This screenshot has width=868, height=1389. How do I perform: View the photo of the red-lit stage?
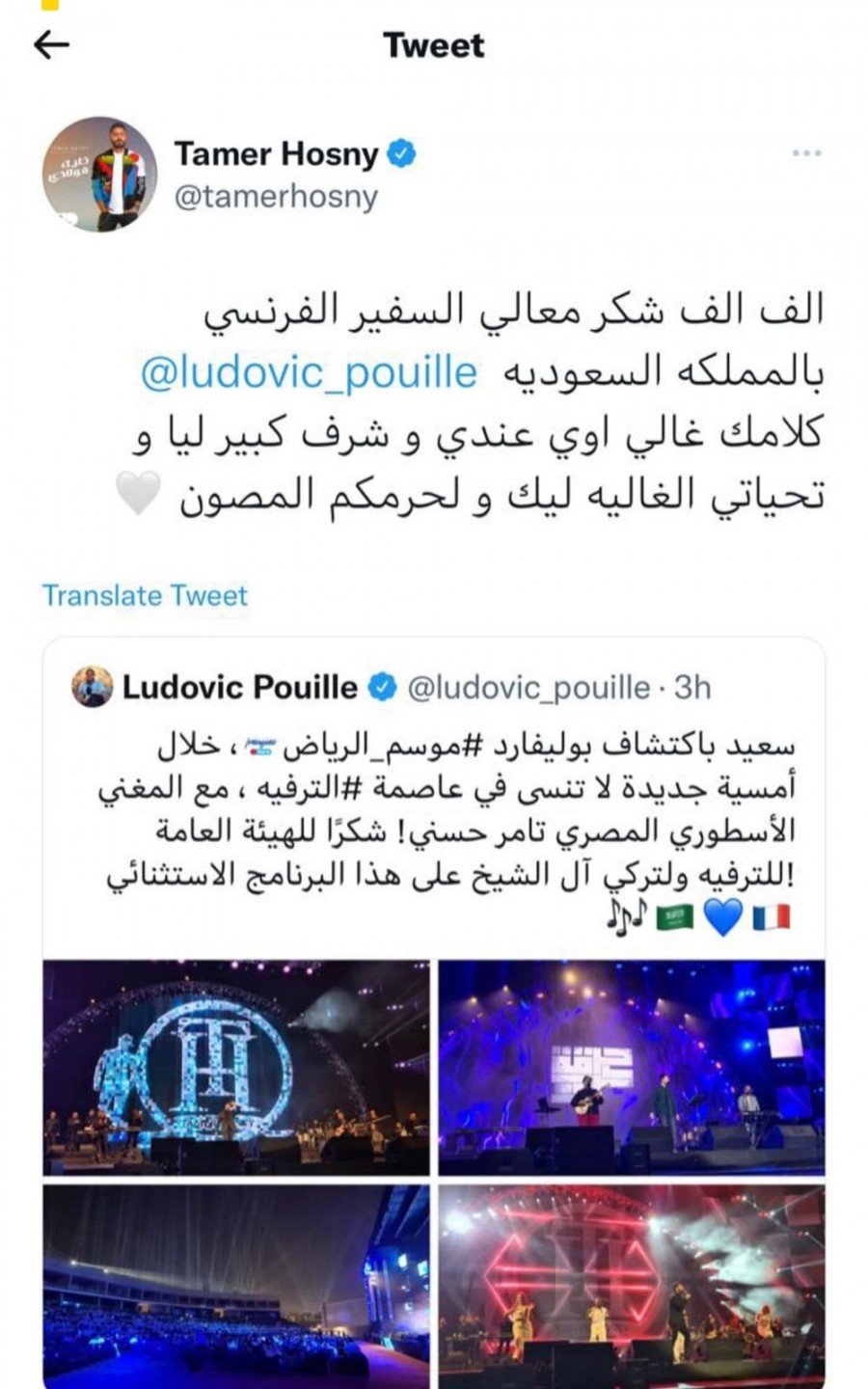tap(632, 1286)
